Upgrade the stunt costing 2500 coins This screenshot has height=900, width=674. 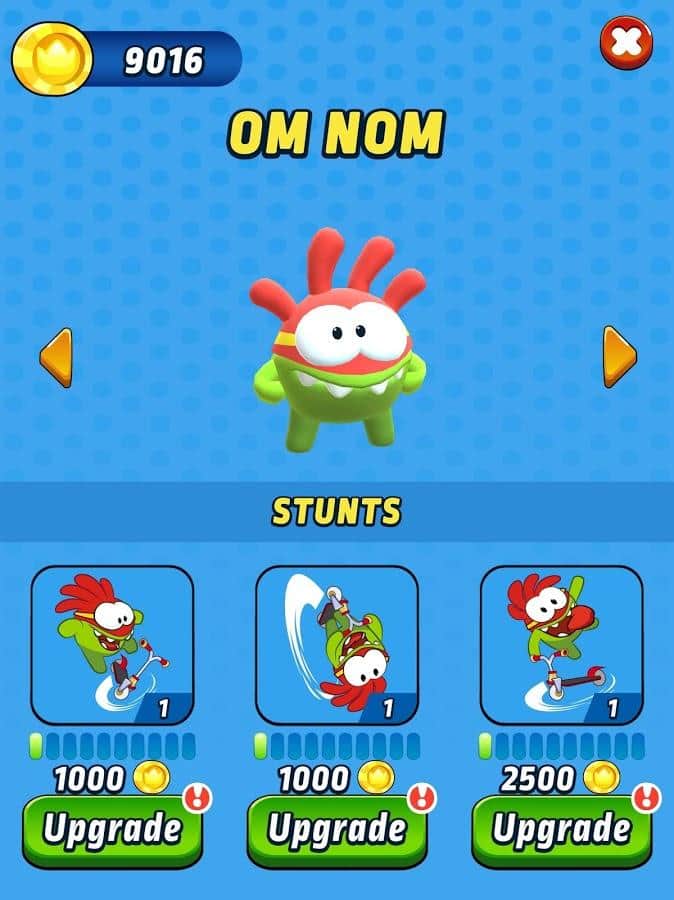click(x=562, y=829)
